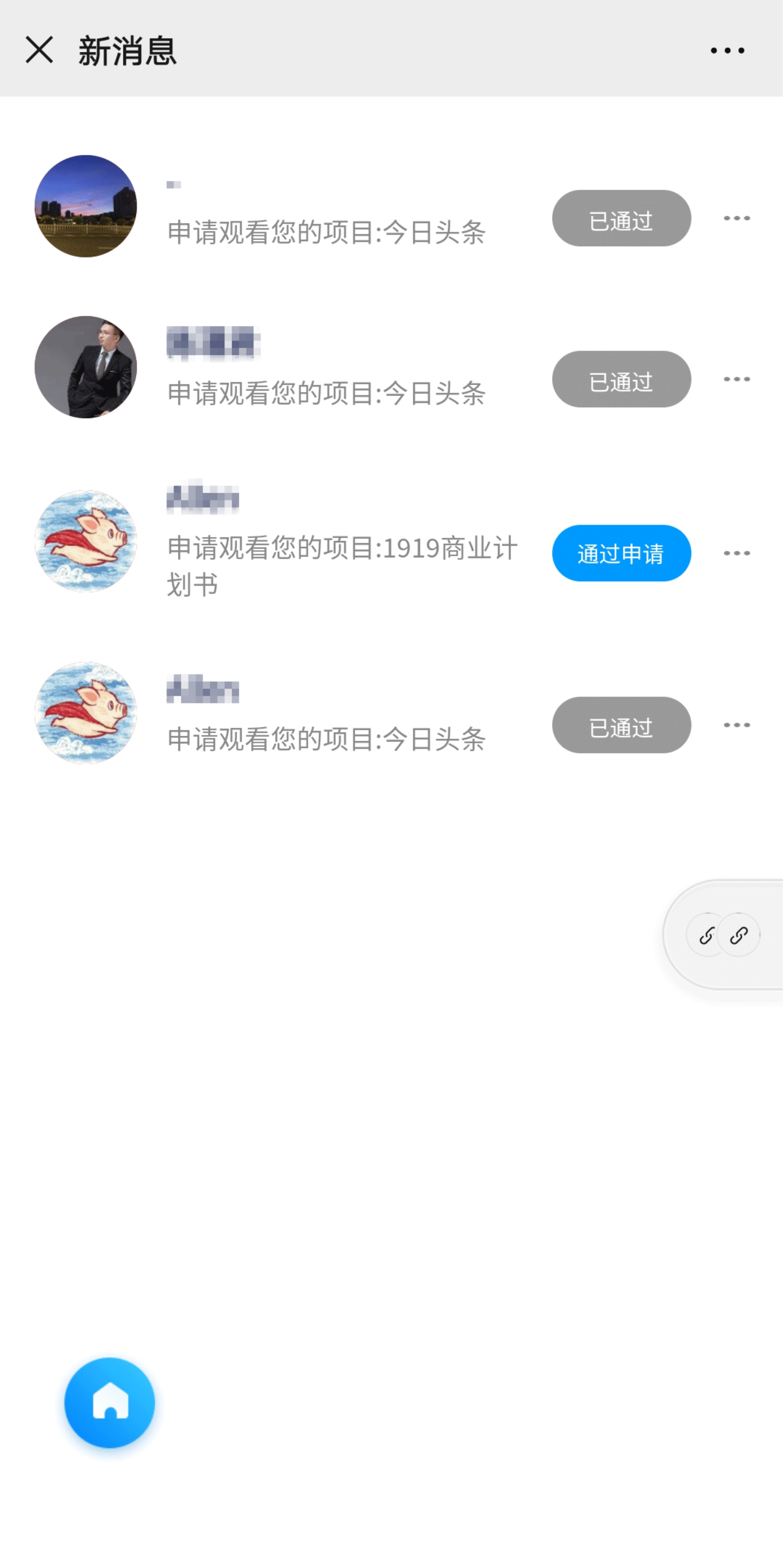The width and height of the screenshot is (783, 1568).
Task: Open more options for 1919商业计划书 request
Action: tap(736, 553)
